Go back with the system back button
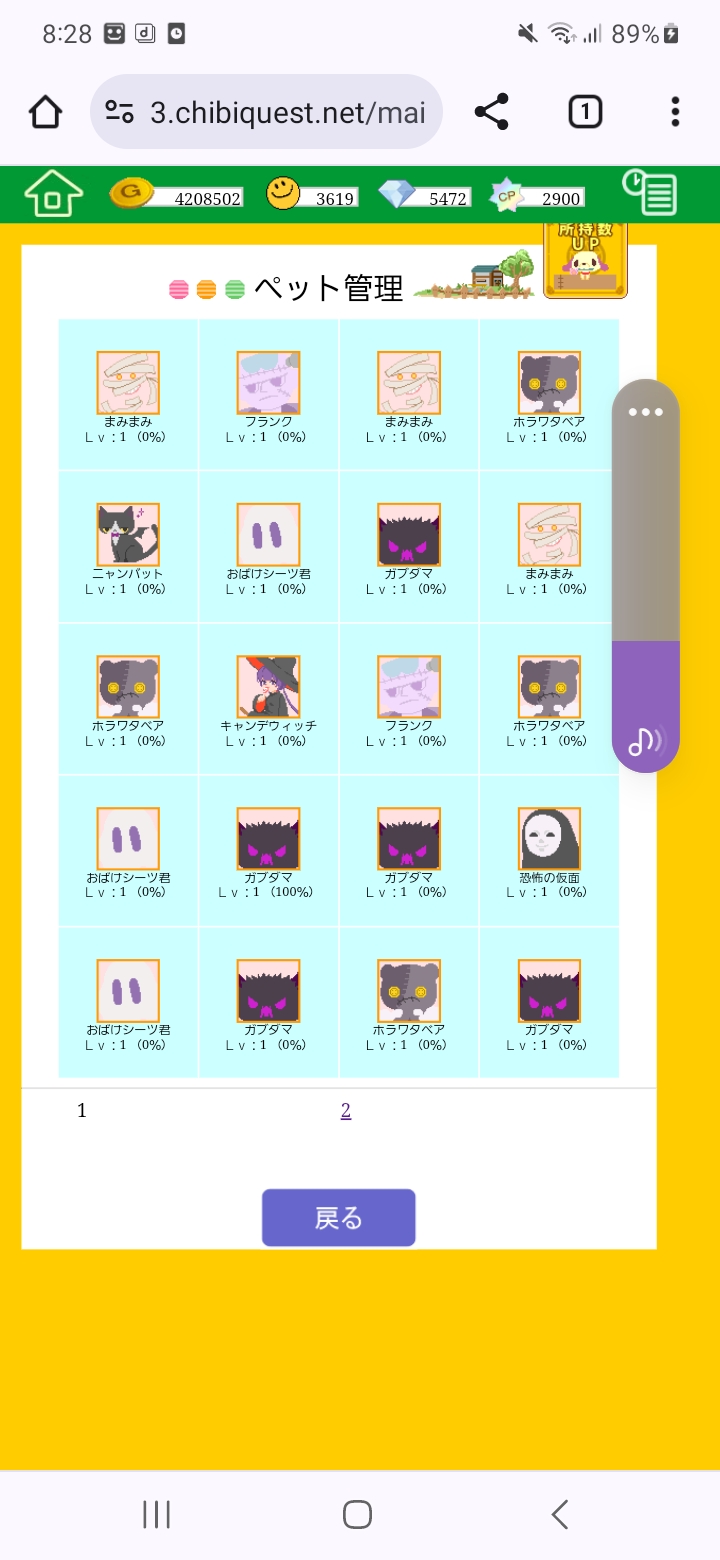 [x=560, y=1515]
